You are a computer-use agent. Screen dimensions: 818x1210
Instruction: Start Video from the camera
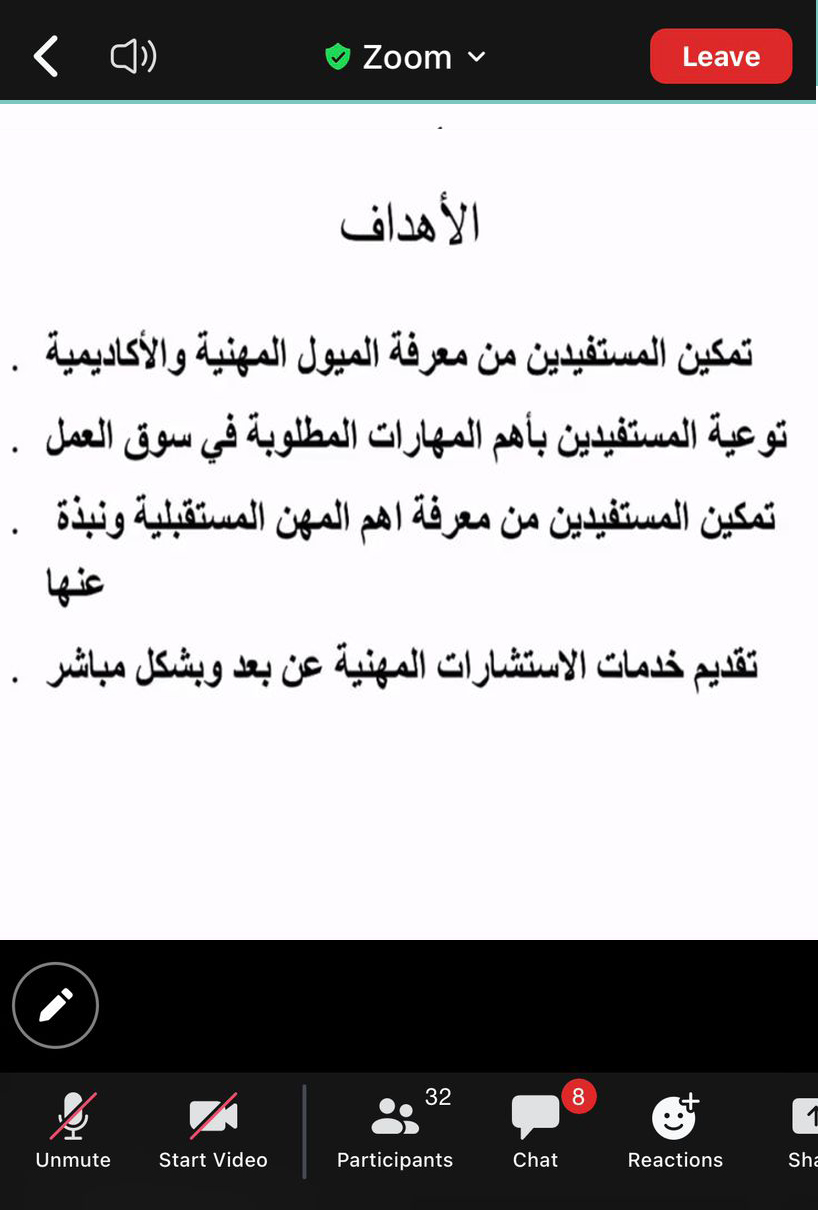coord(213,1130)
